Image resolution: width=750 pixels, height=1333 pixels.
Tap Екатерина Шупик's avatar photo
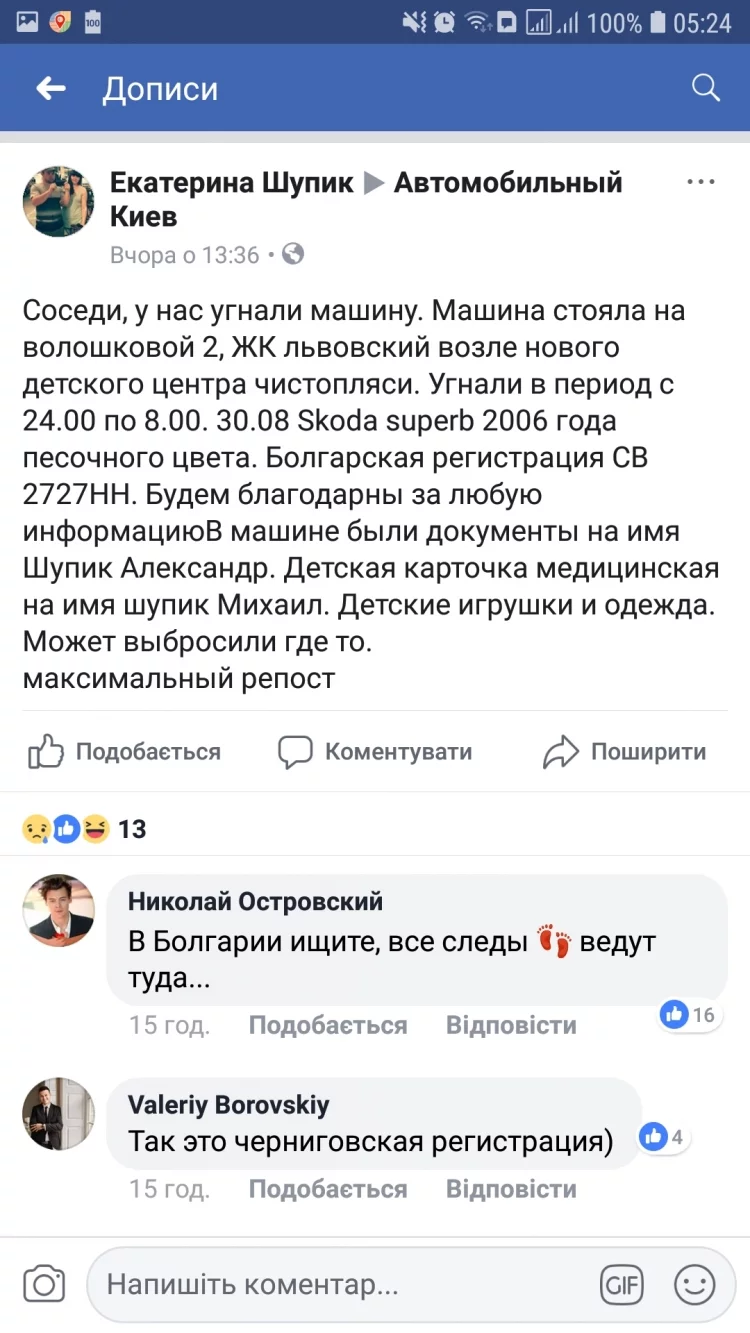pyautogui.click(x=59, y=201)
